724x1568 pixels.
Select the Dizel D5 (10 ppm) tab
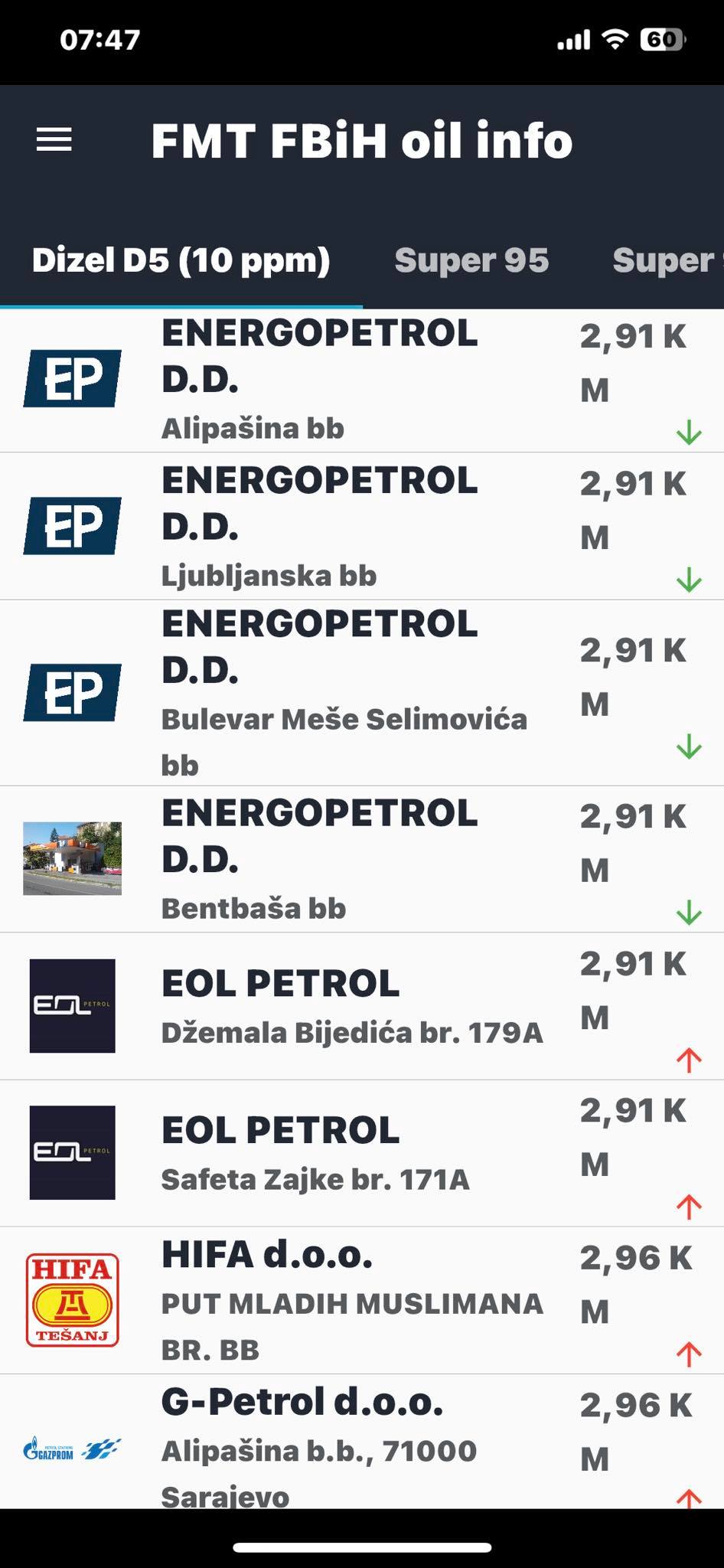[x=181, y=260]
